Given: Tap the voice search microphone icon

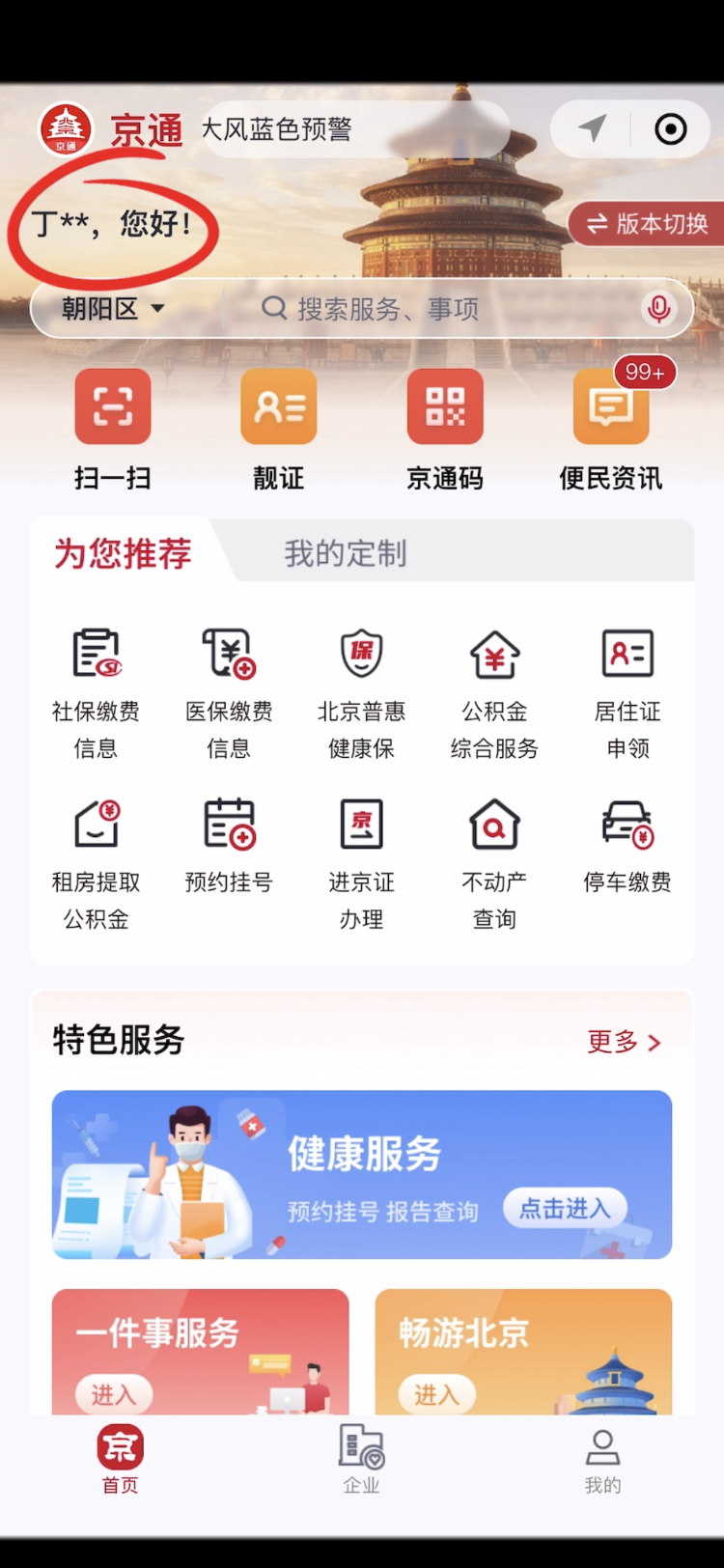Looking at the screenshot, I should tap(658, 309).
